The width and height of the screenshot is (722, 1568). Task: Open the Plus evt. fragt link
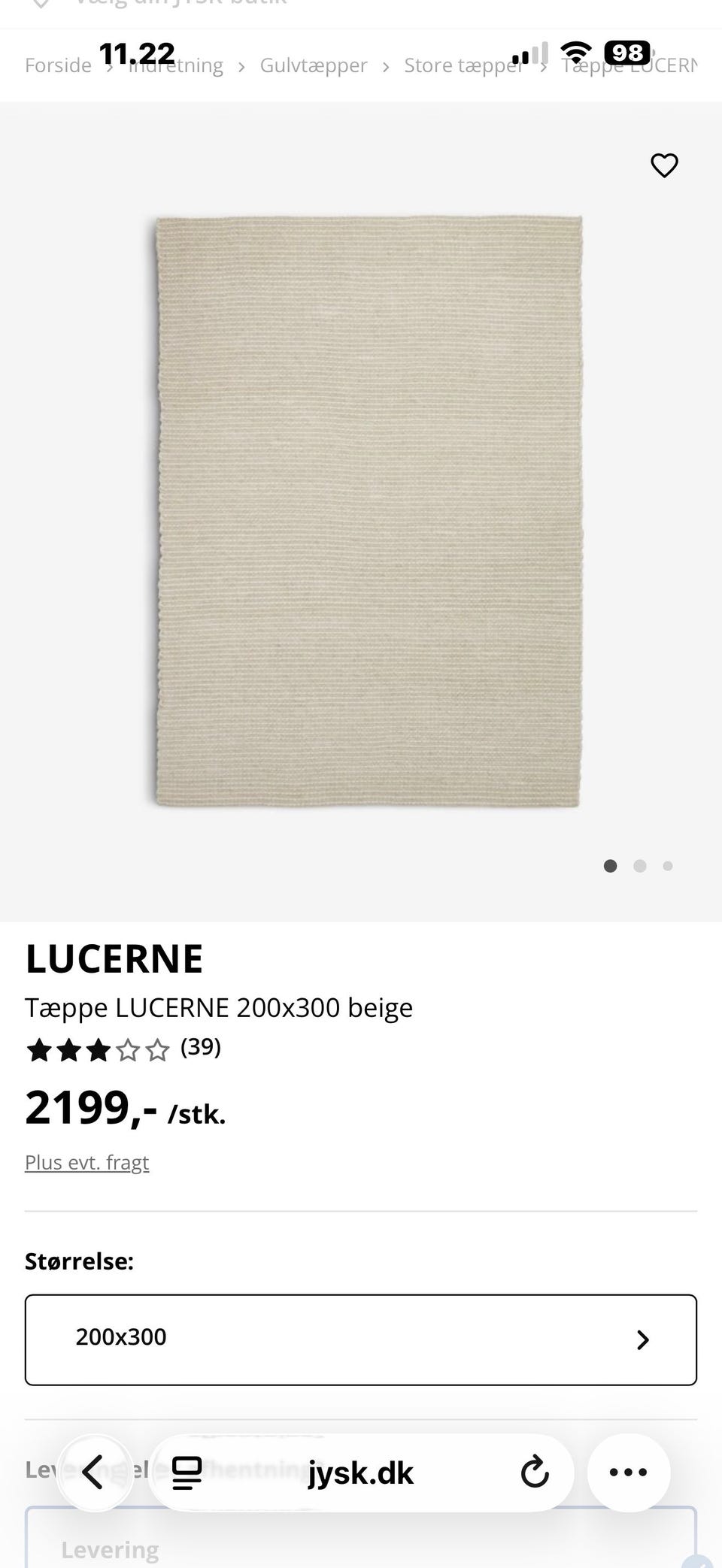[86, 1161]
